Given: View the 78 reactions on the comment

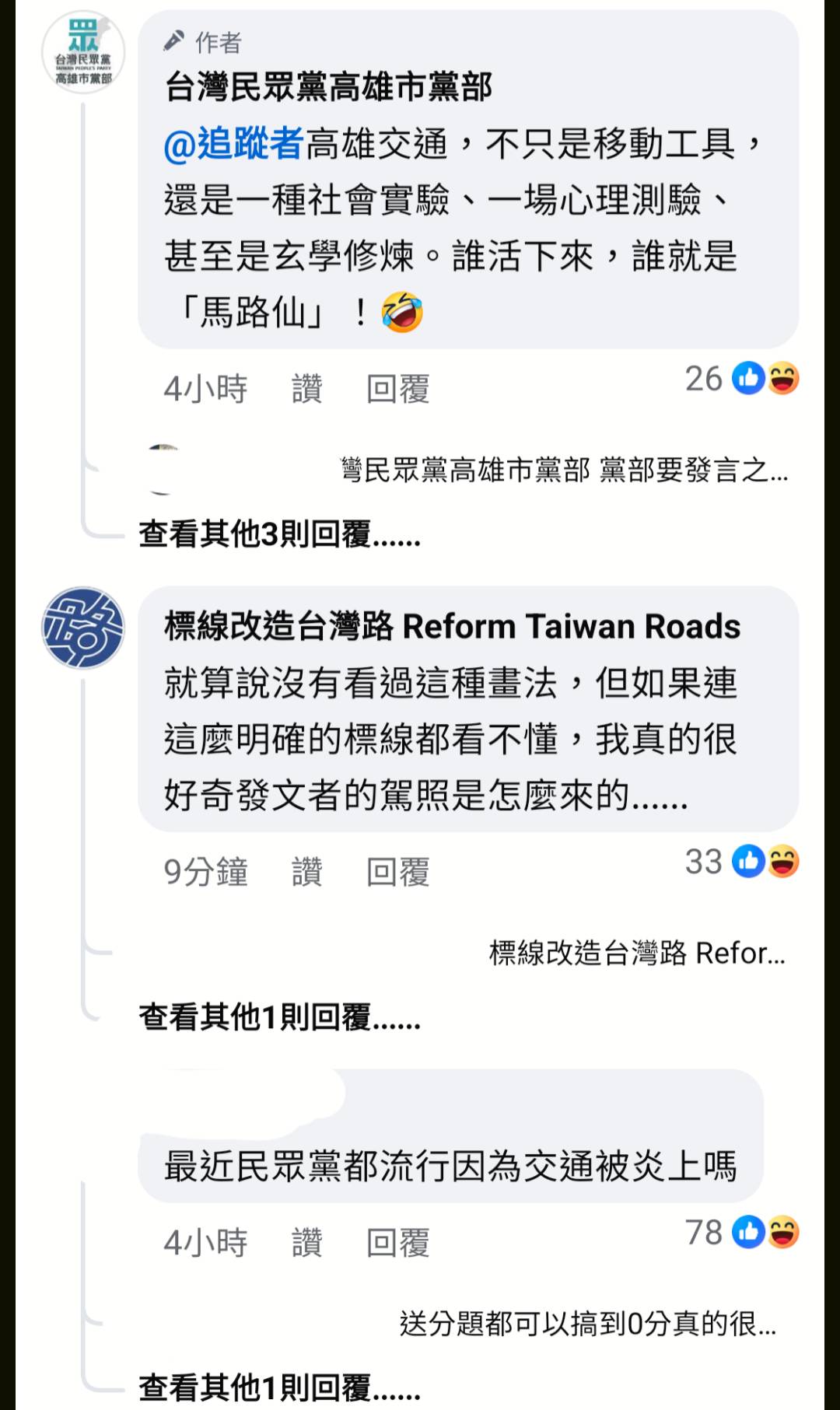Looking at the screenshot, I should click(742, 1233).
